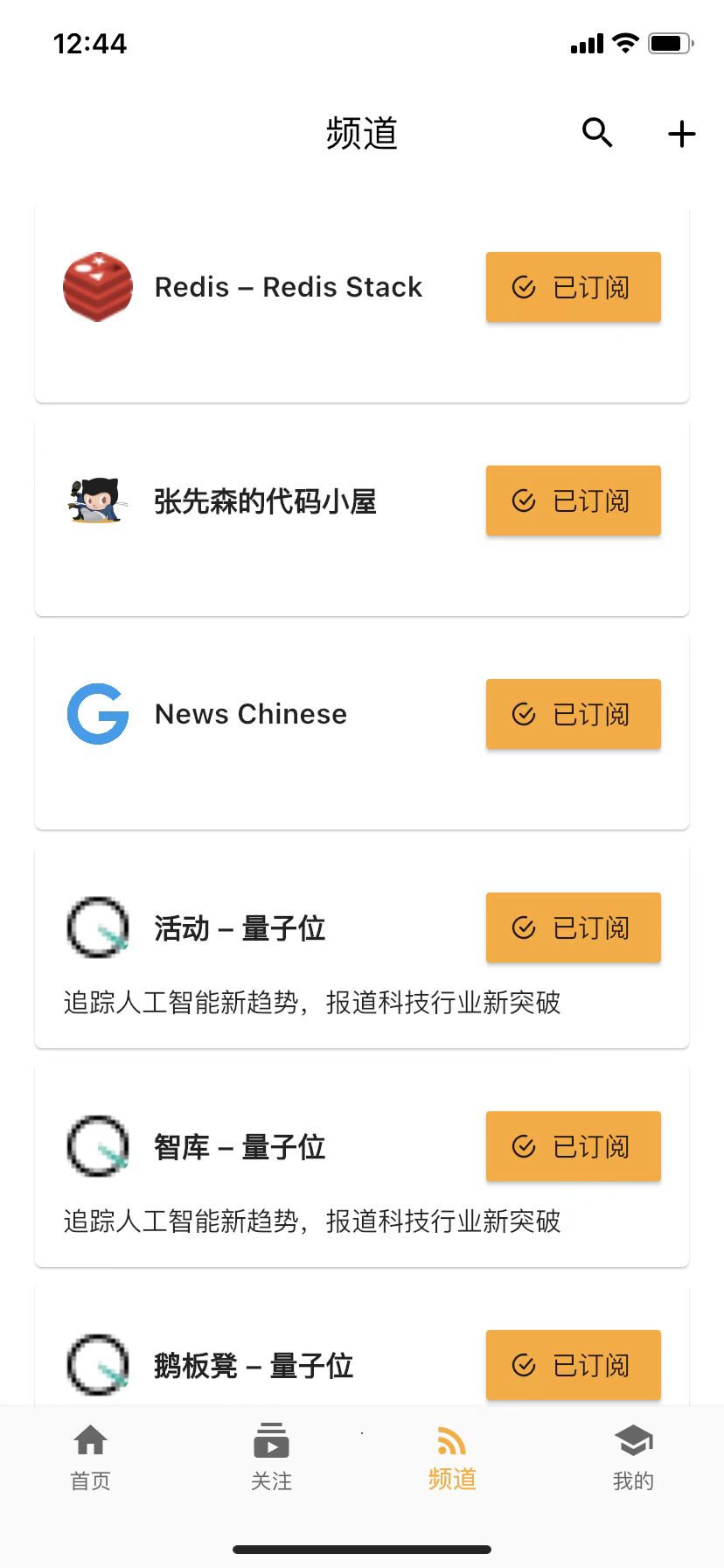
Task: Go to the 关注 tab
Action: point(271,1458)
